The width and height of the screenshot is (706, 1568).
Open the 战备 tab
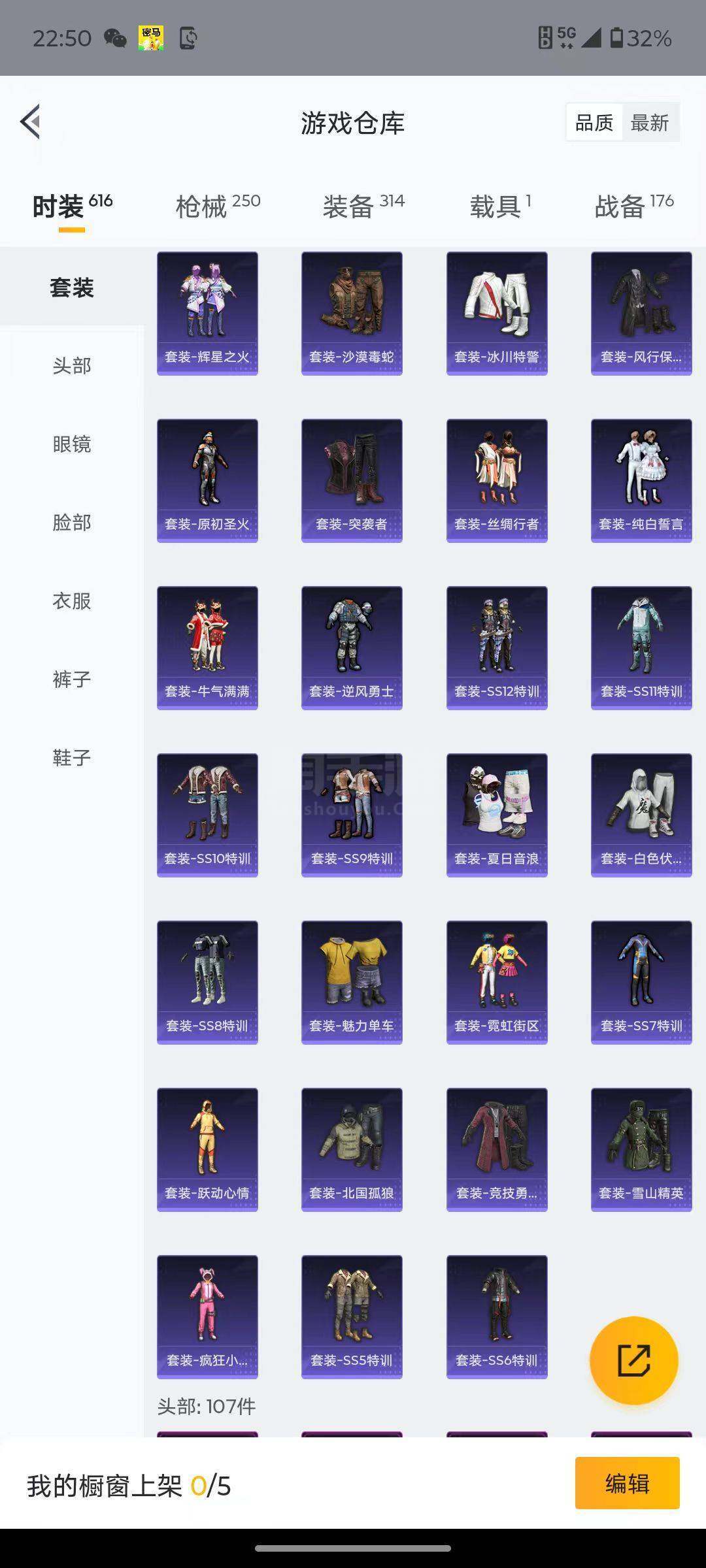pyautogui.click(x=634, y=206)
